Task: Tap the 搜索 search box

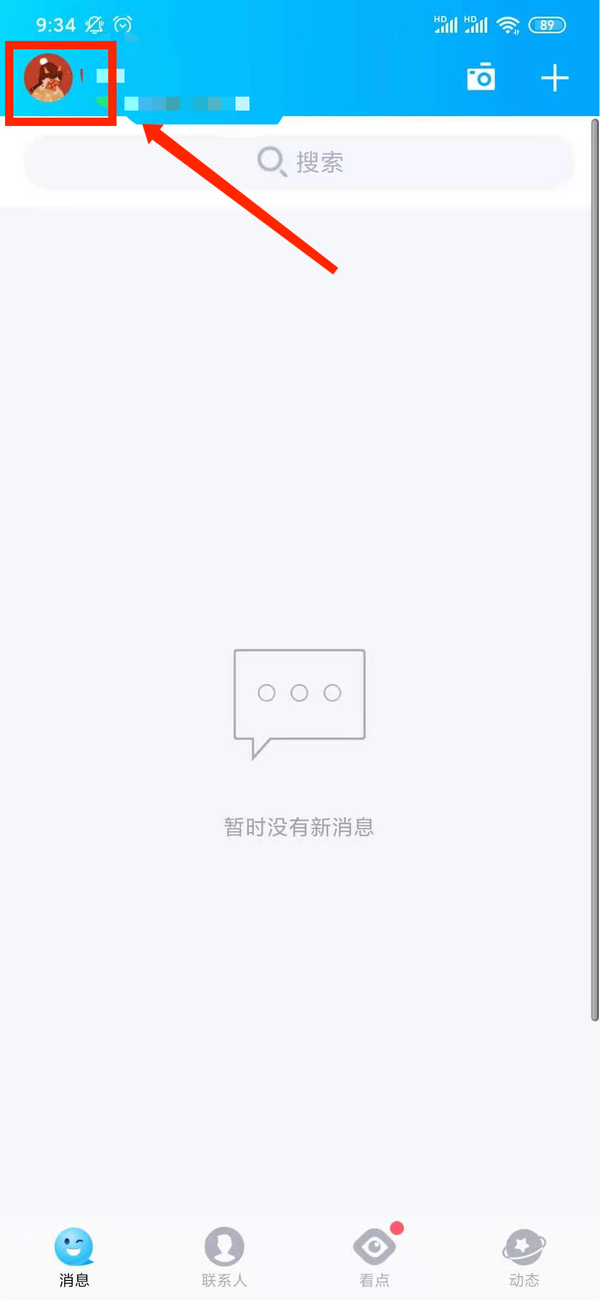Action: tap(300, 162)
